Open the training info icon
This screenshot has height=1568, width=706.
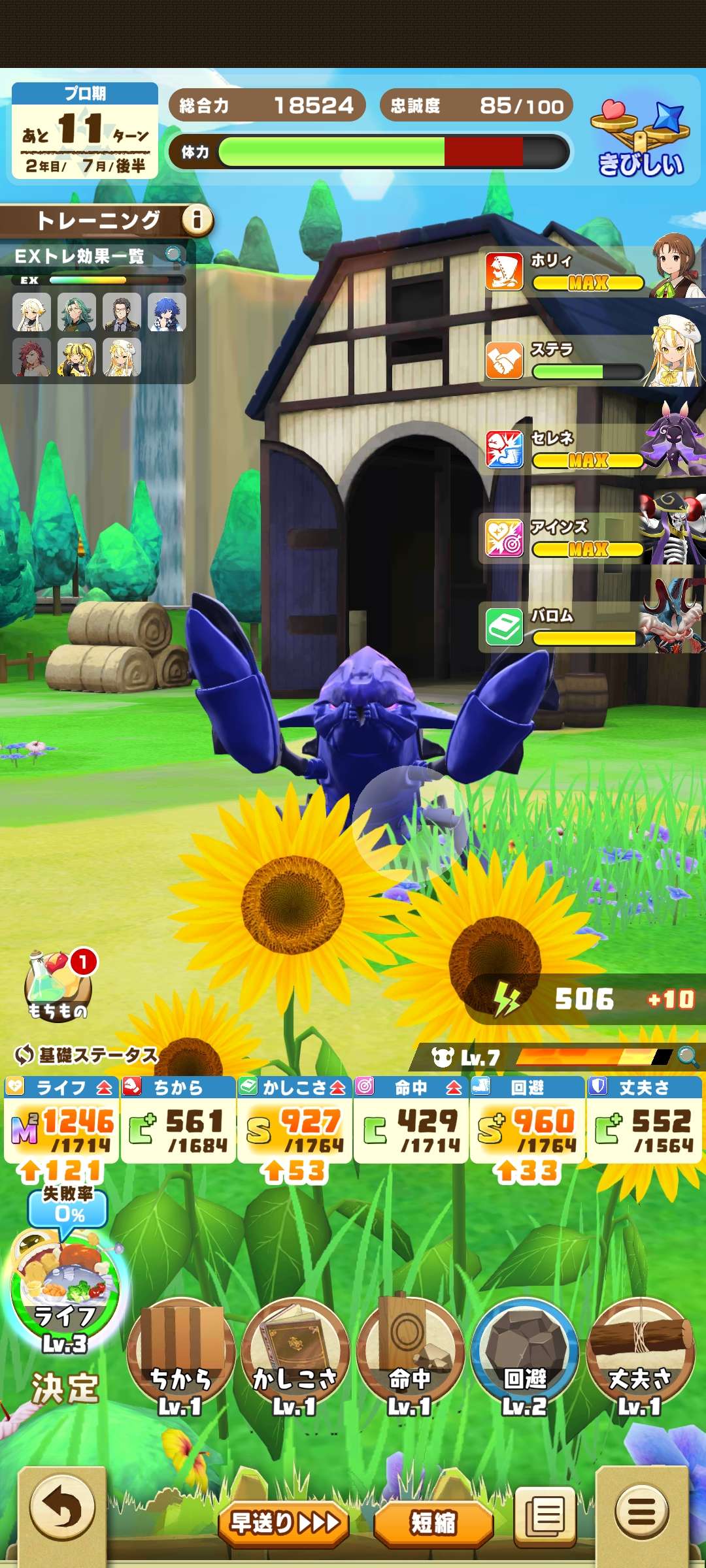point(197,220)
